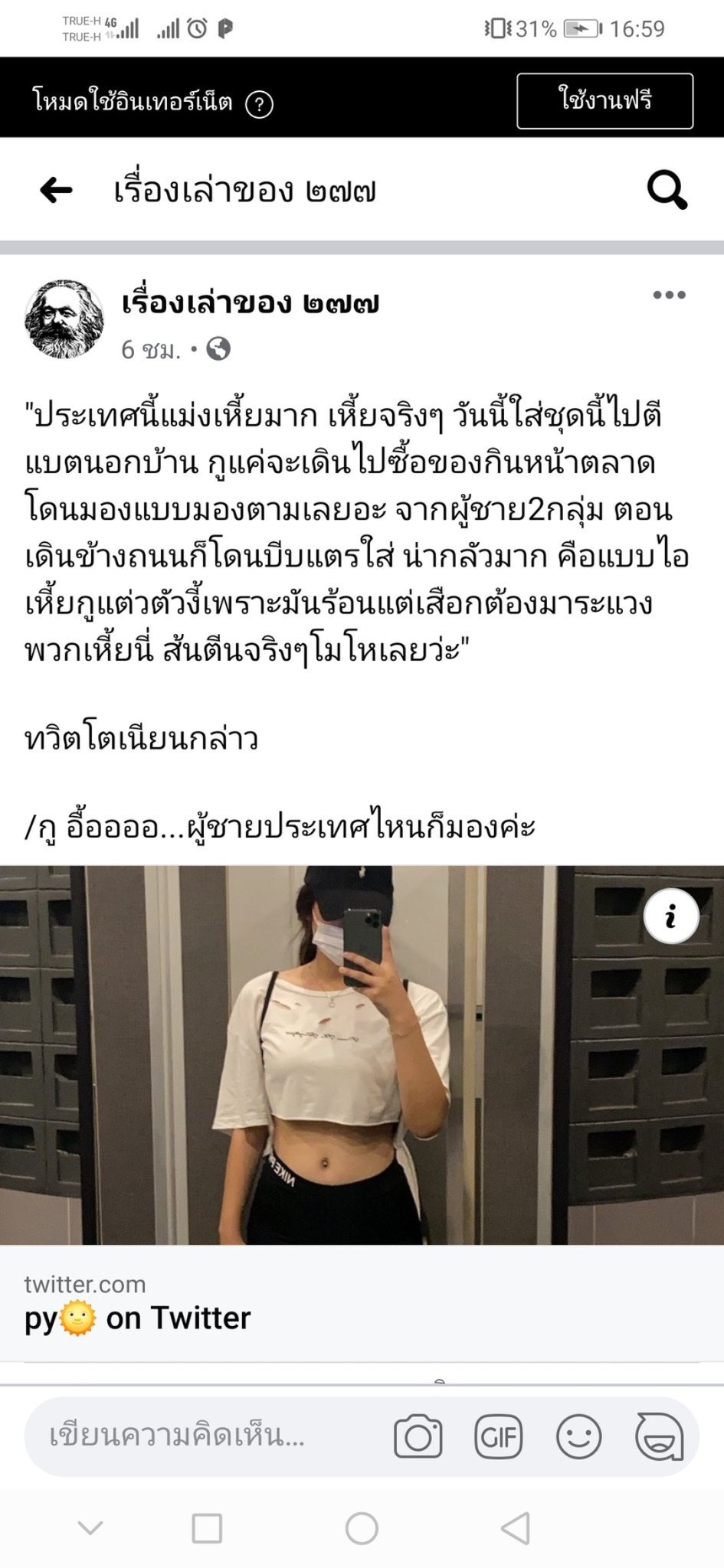
Task: Go back using the arrow in the header
Action: 56,190
